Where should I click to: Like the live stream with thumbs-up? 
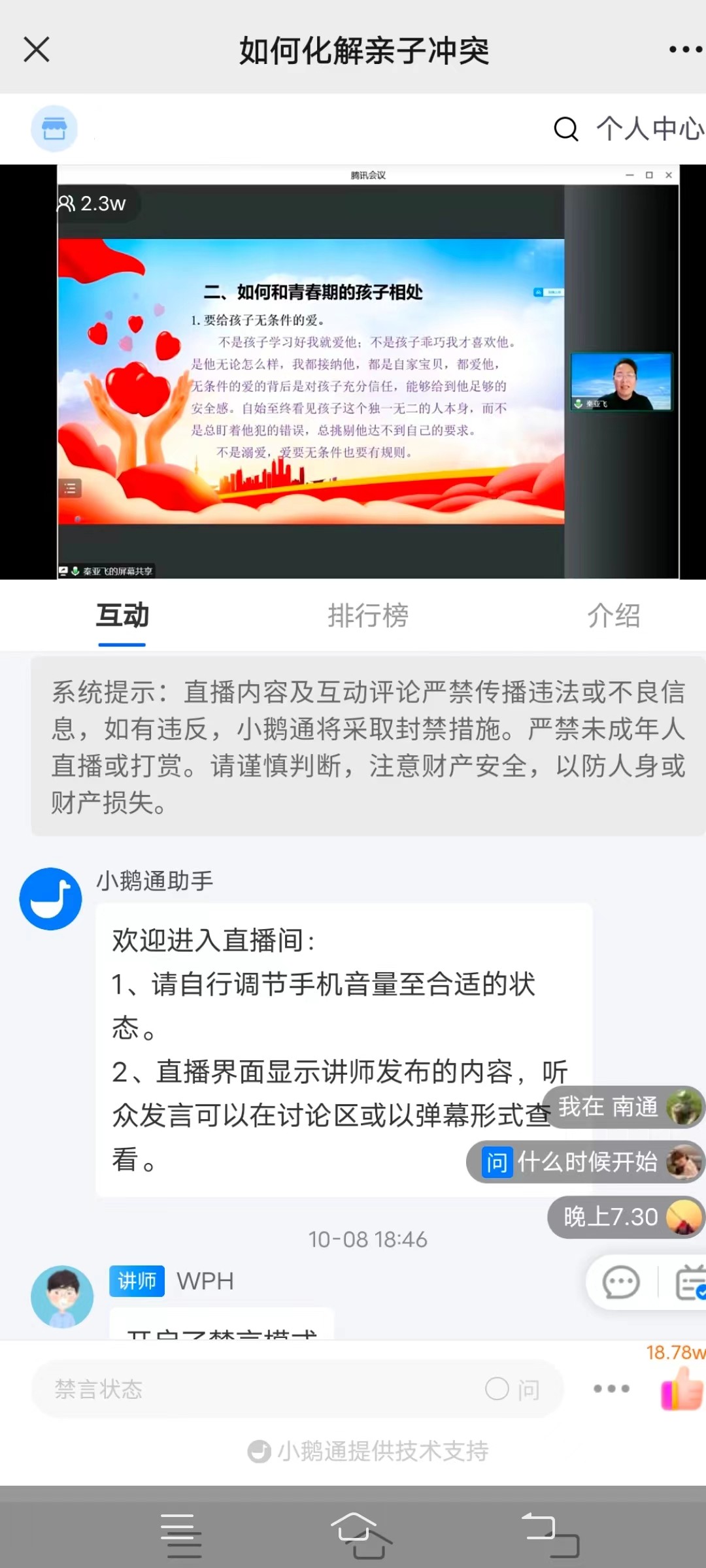click(681, 1388)
